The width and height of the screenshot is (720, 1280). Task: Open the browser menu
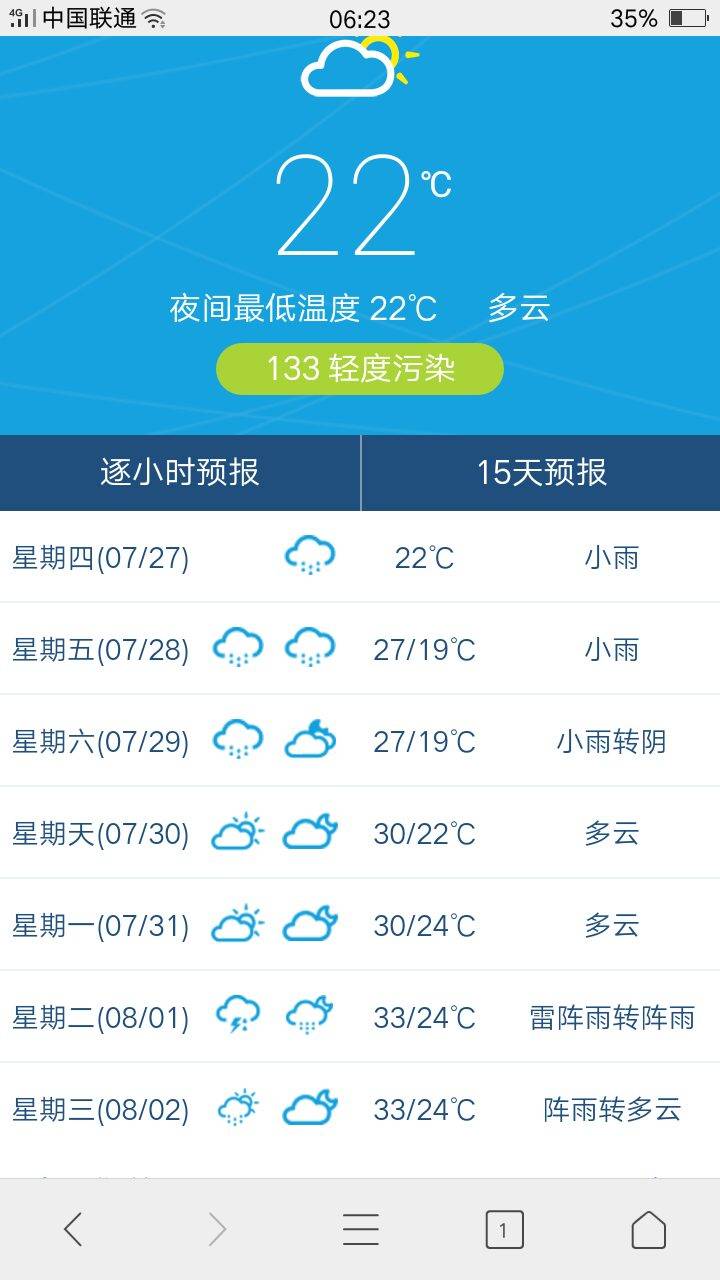tap(361, 1229)
